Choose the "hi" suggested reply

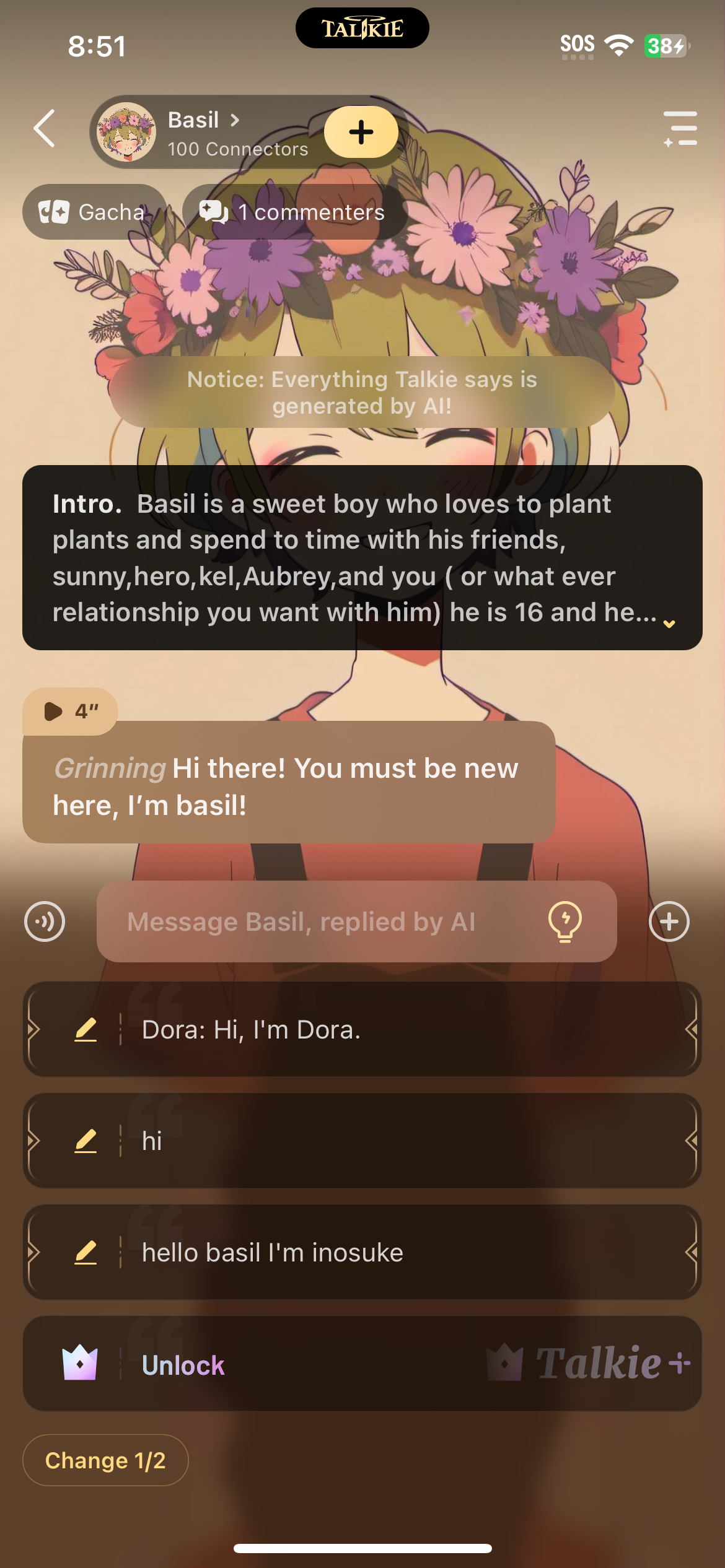coord(397,1141)
